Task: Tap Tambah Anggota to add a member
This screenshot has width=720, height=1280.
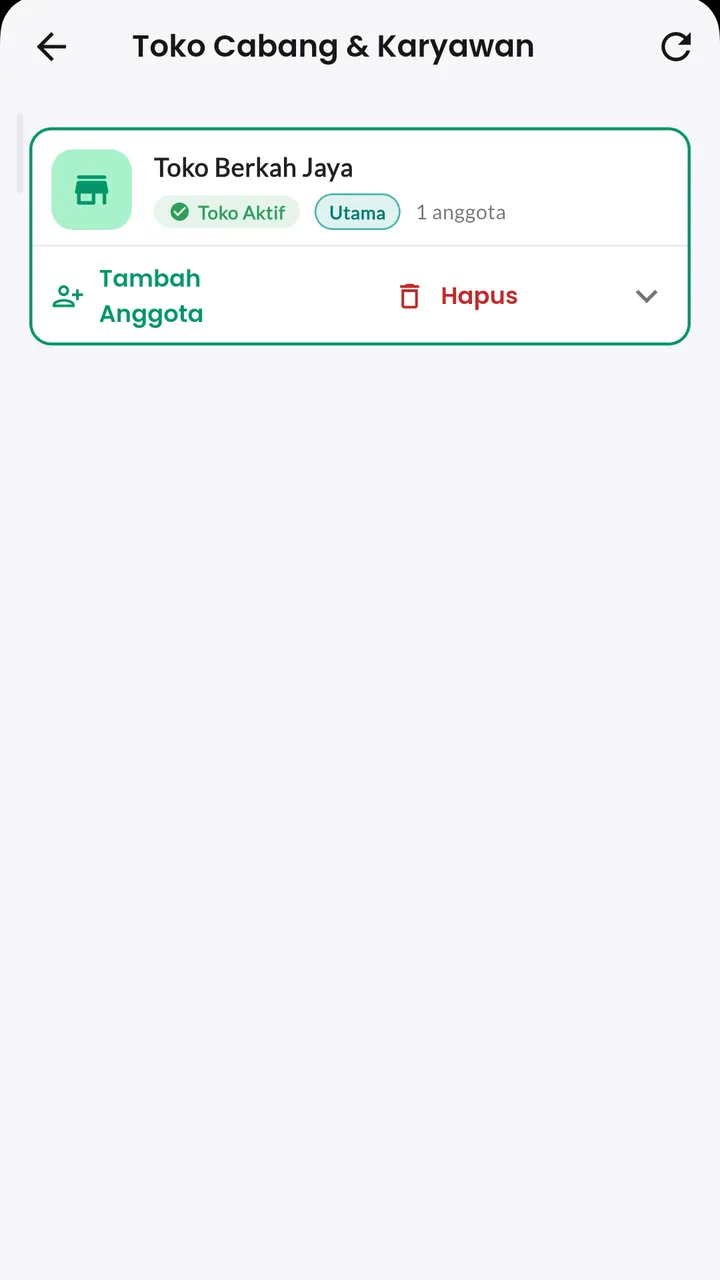Action: point(127,296)
